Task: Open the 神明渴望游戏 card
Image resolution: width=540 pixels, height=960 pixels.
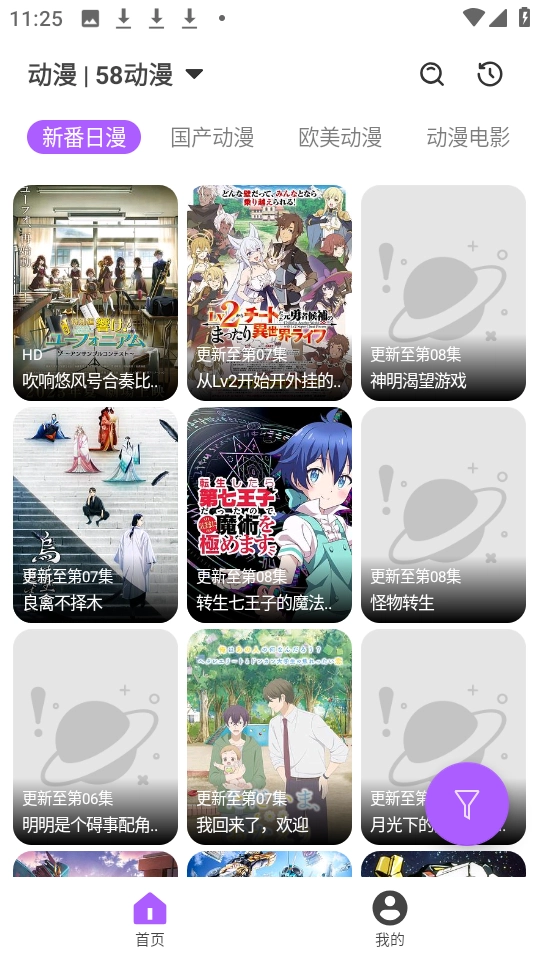Action: (443, 293)
